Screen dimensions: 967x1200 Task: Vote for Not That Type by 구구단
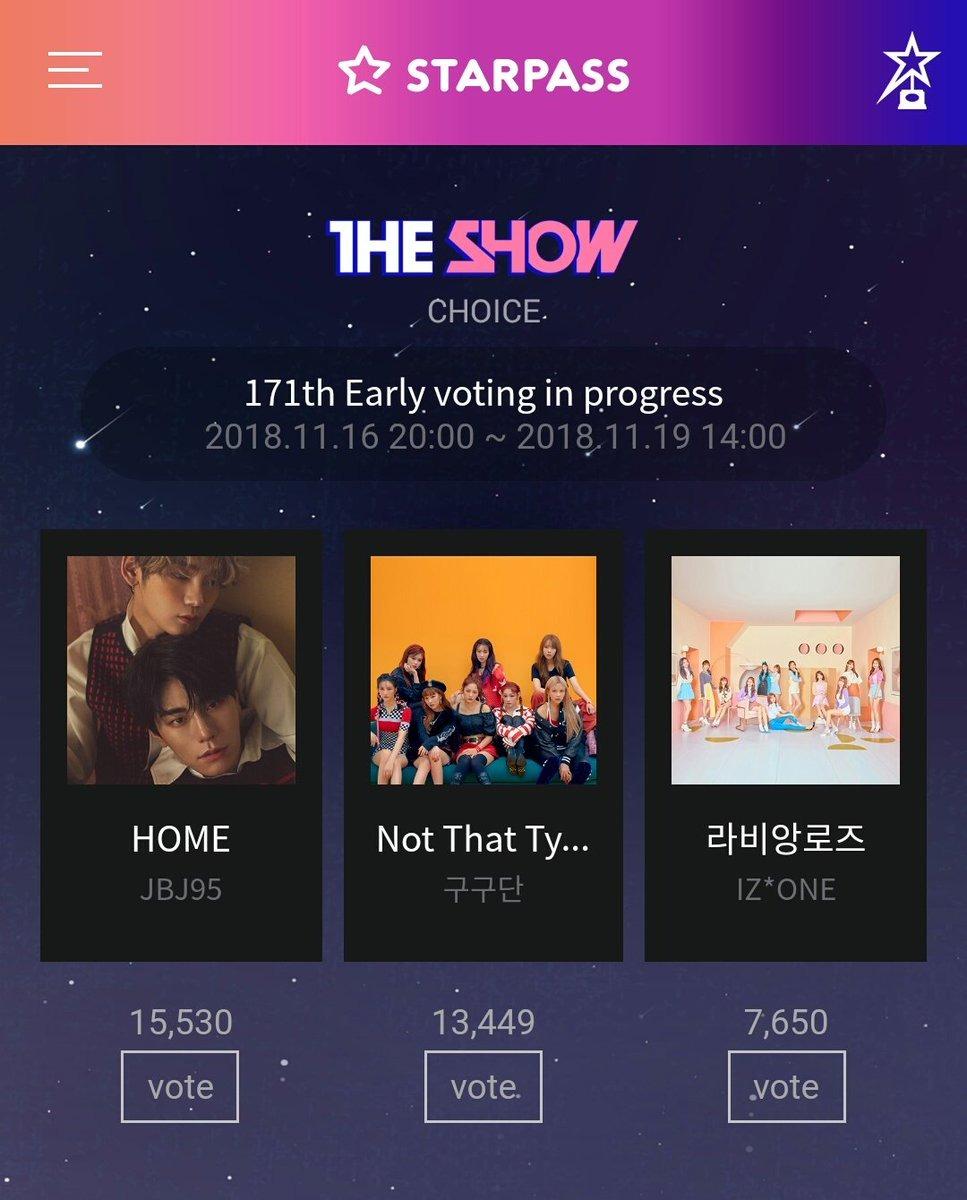(483, 1086)
